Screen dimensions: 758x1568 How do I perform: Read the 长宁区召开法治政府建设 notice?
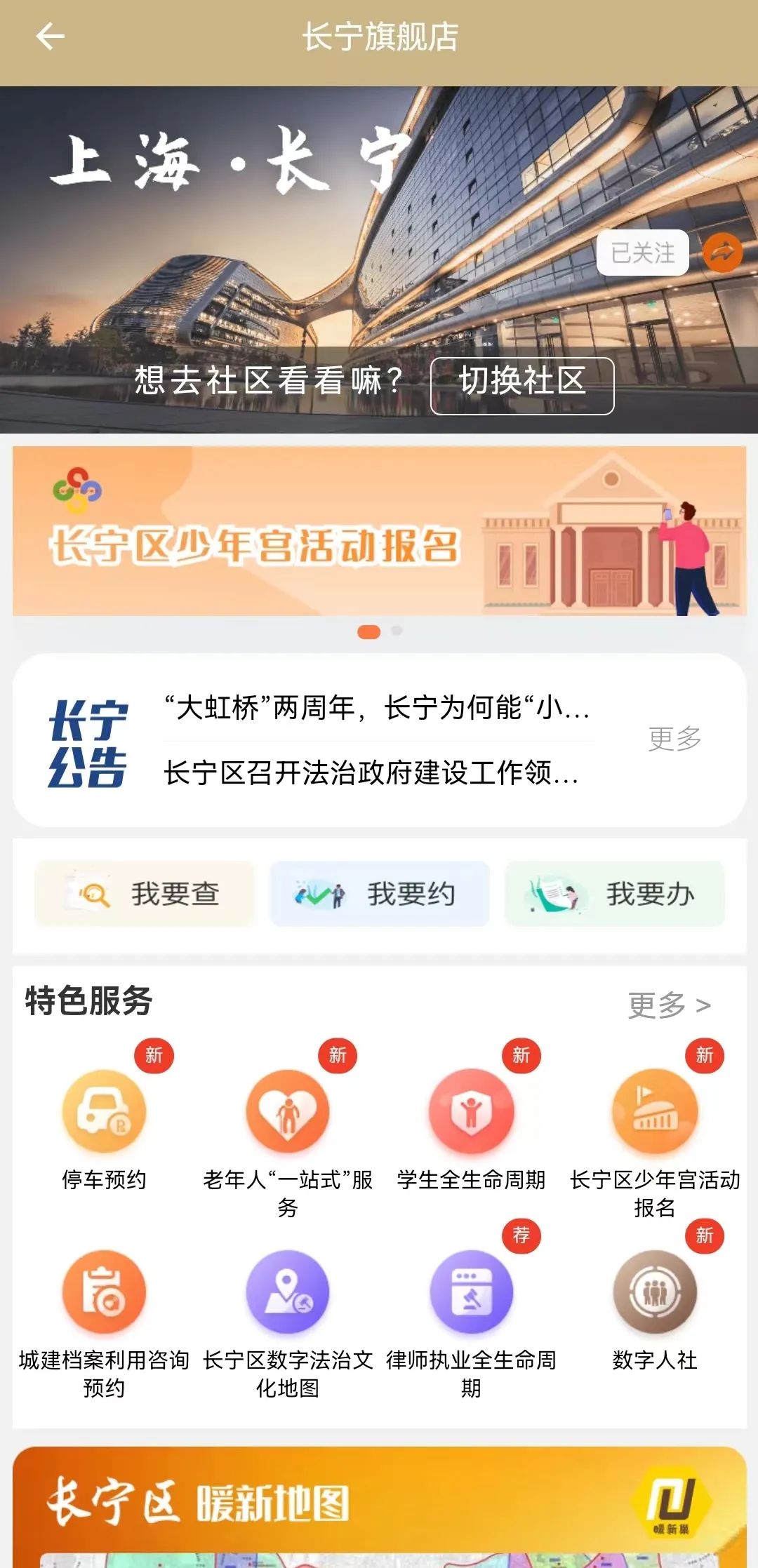(372, 772)
